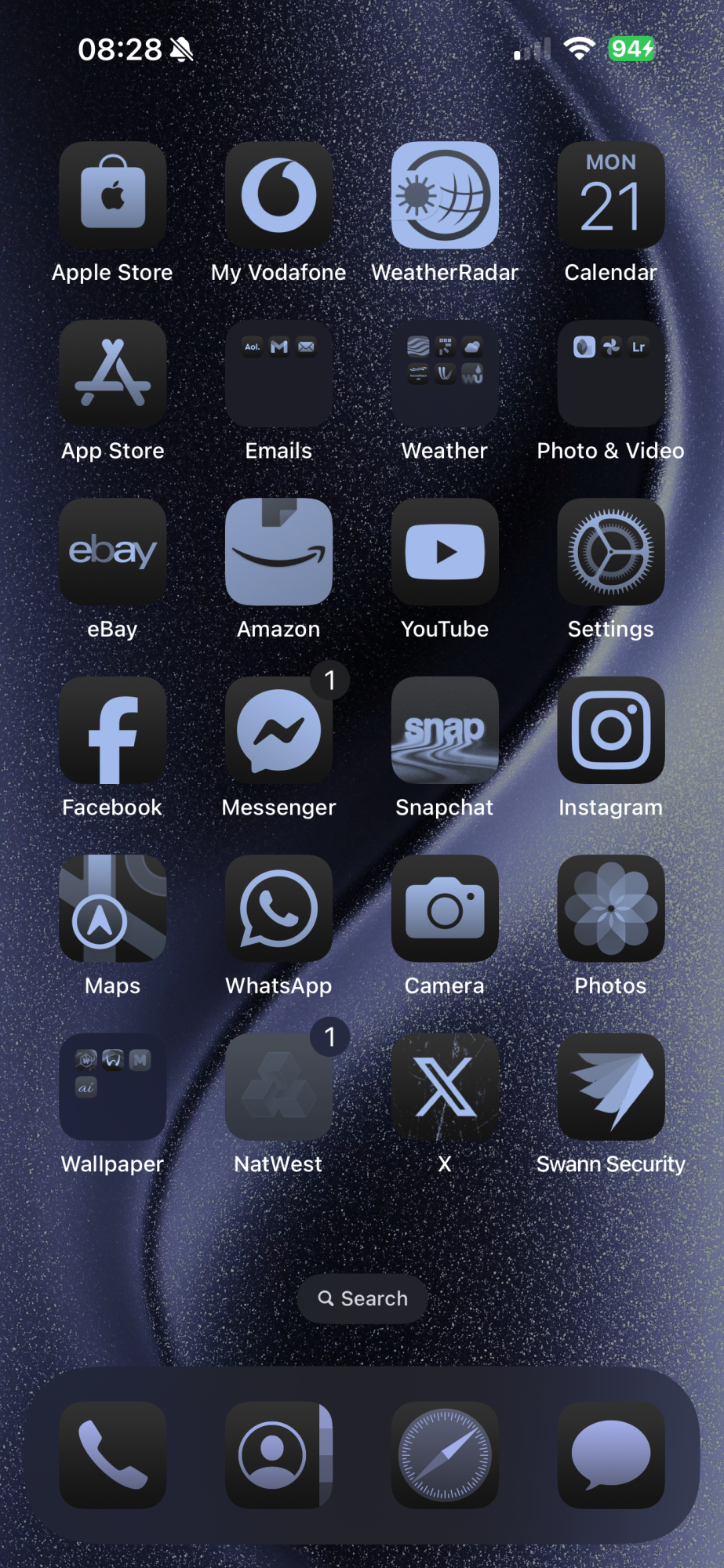Open the eBay app
Image resolution: width=724 pixels, height=1568 pixels.
pyautogui.click(x=112, y=552)
